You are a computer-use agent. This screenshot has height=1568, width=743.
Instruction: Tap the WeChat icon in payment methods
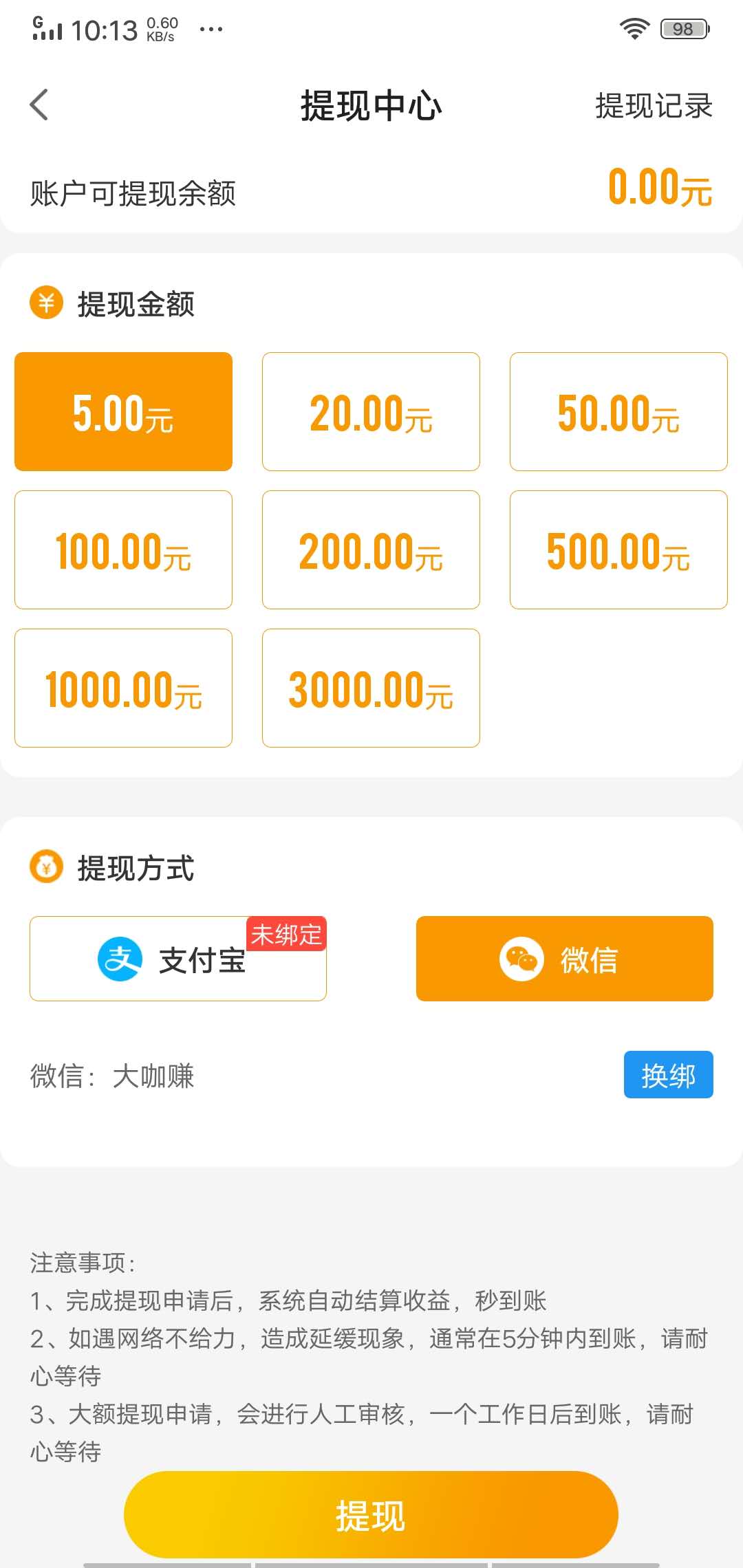pyautogui.click(x=521, y=958)
